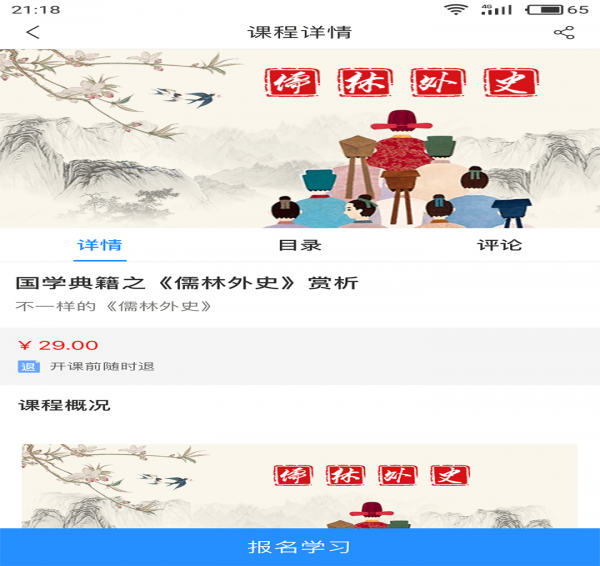Select the 详情 tab
600x566 pixels.
(100, 245)
